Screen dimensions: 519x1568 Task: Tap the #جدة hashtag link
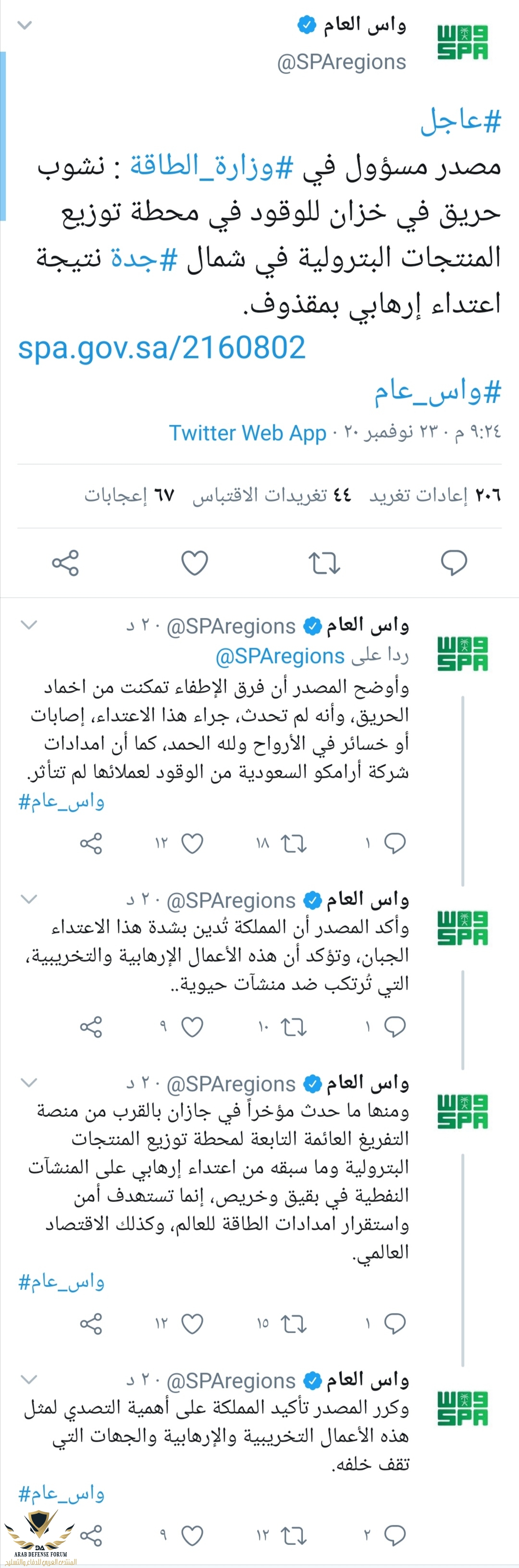point(144,257)
